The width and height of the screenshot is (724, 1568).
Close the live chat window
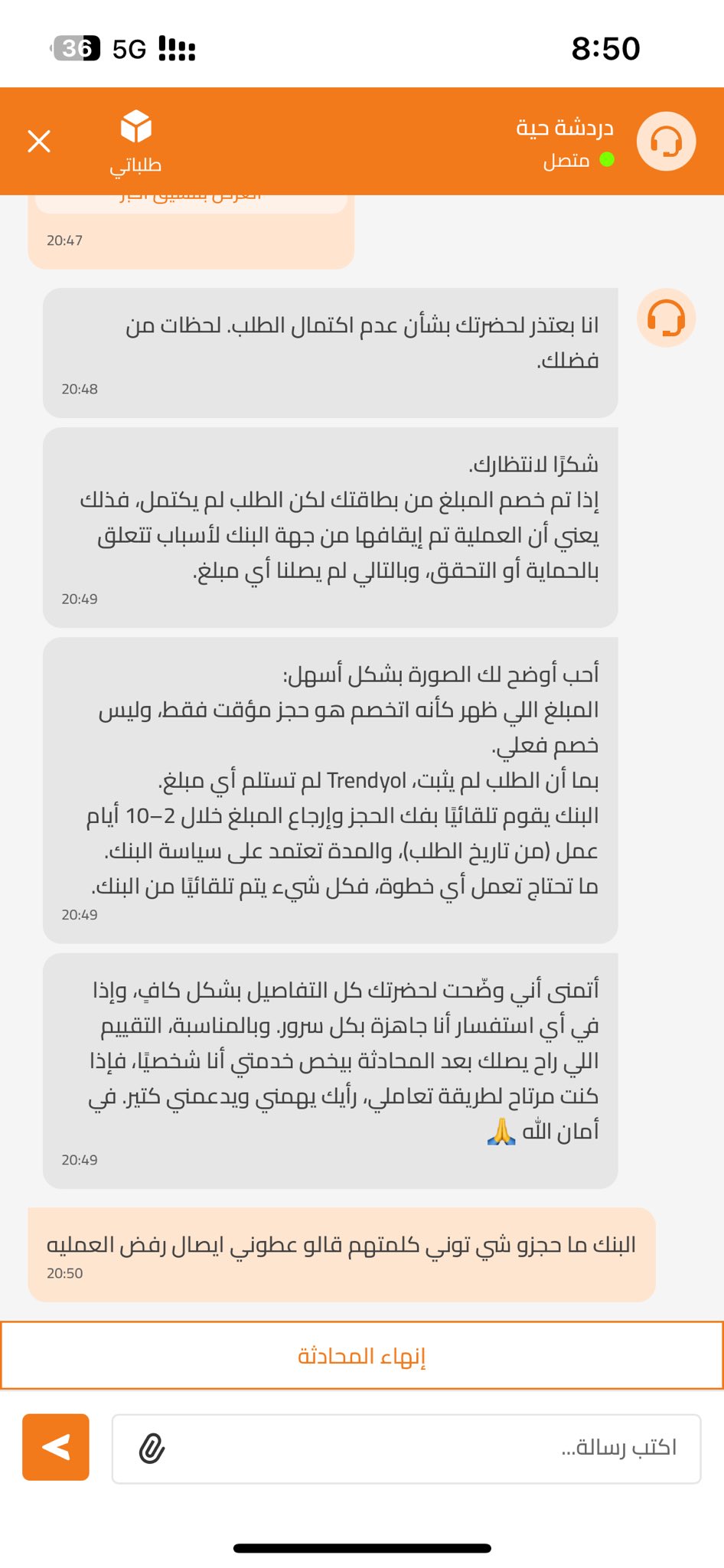(39, 141)
